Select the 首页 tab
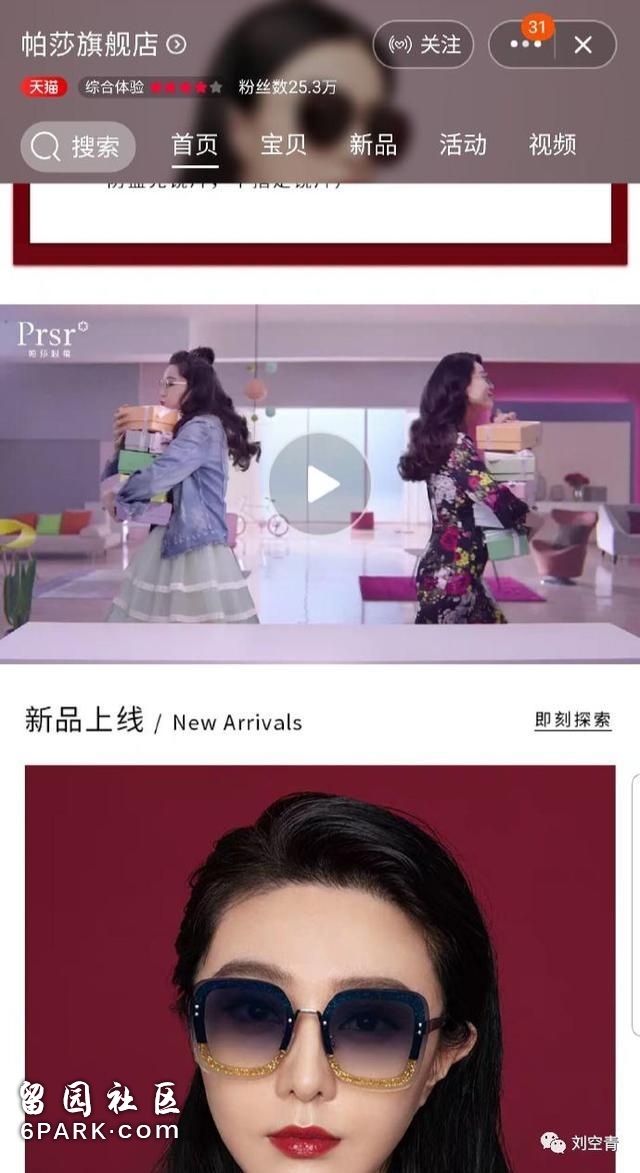 pyautogui.click(x=194, y=144)
